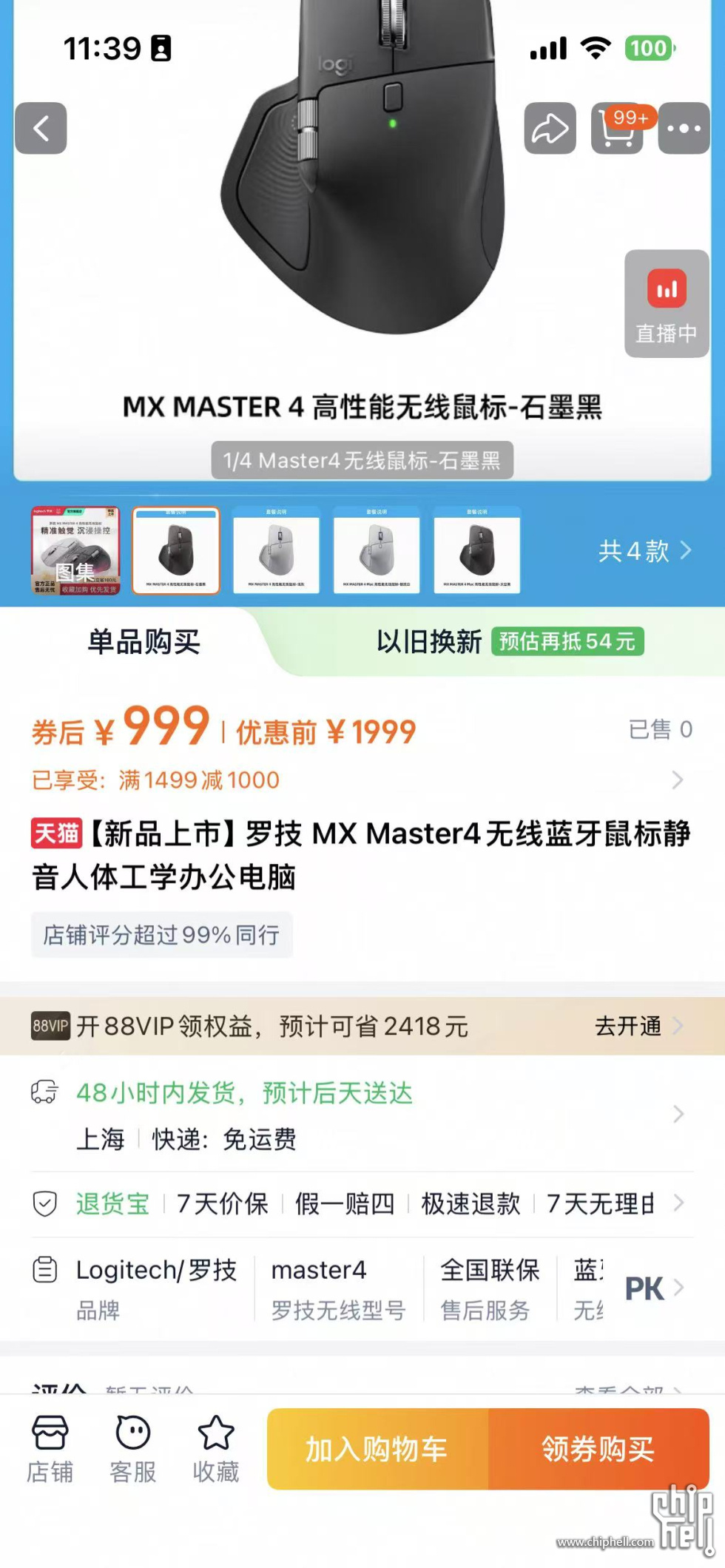Open the three-dot overflow menu
The width and height of the screenshot is (725, 1568).
[x=684, y=128]
